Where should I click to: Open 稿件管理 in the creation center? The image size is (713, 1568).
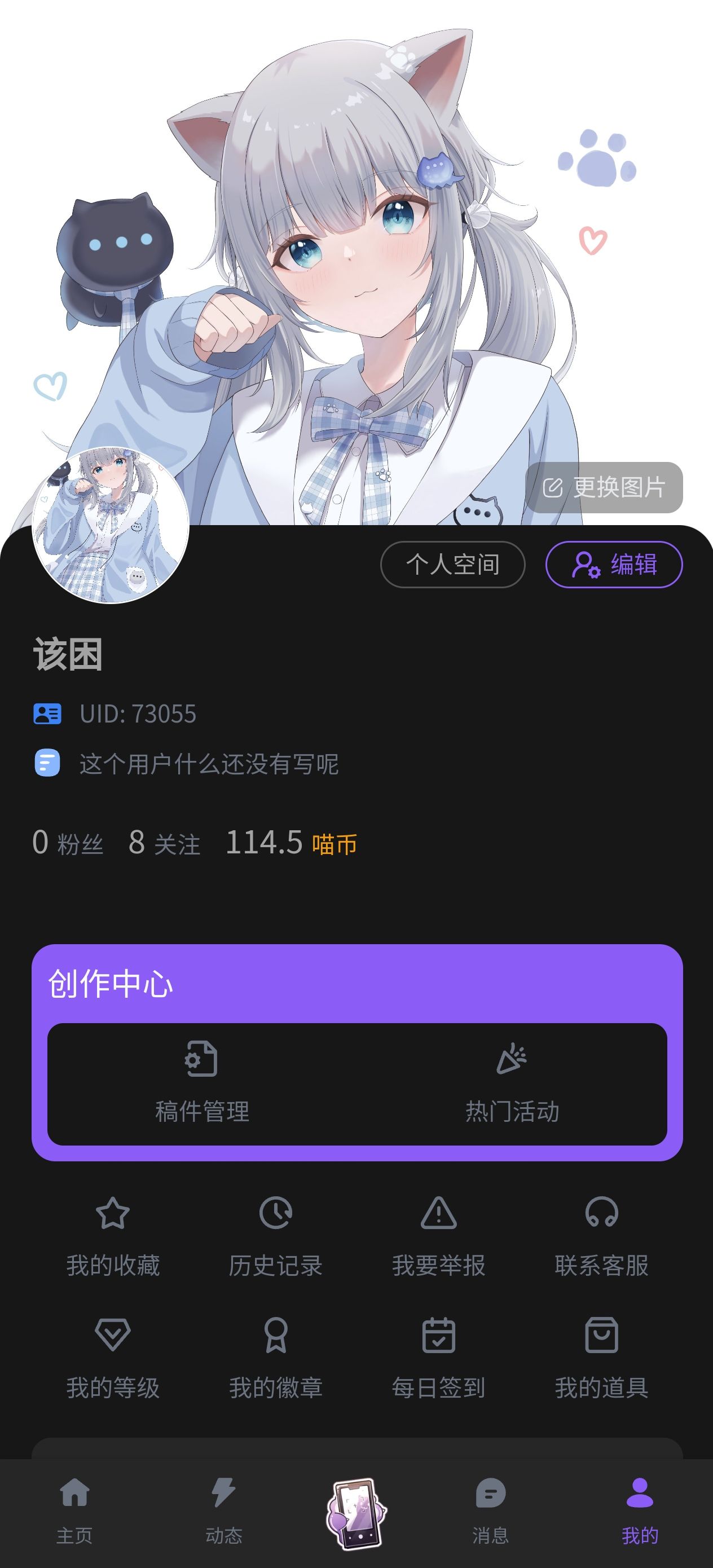point(202,1084)
